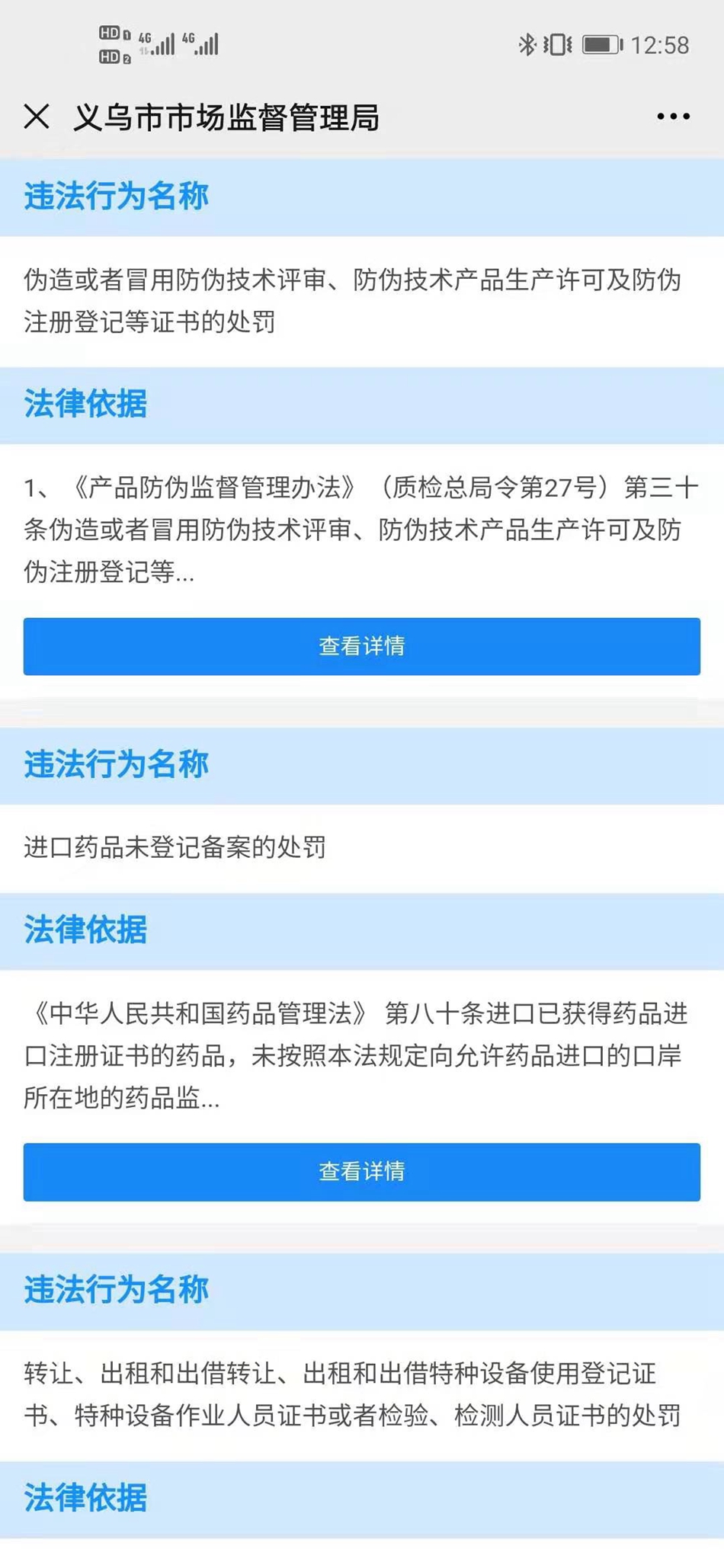Close the 义乌市市场监督管理局 page
The image size is (724, 1568).
(37, 117)
